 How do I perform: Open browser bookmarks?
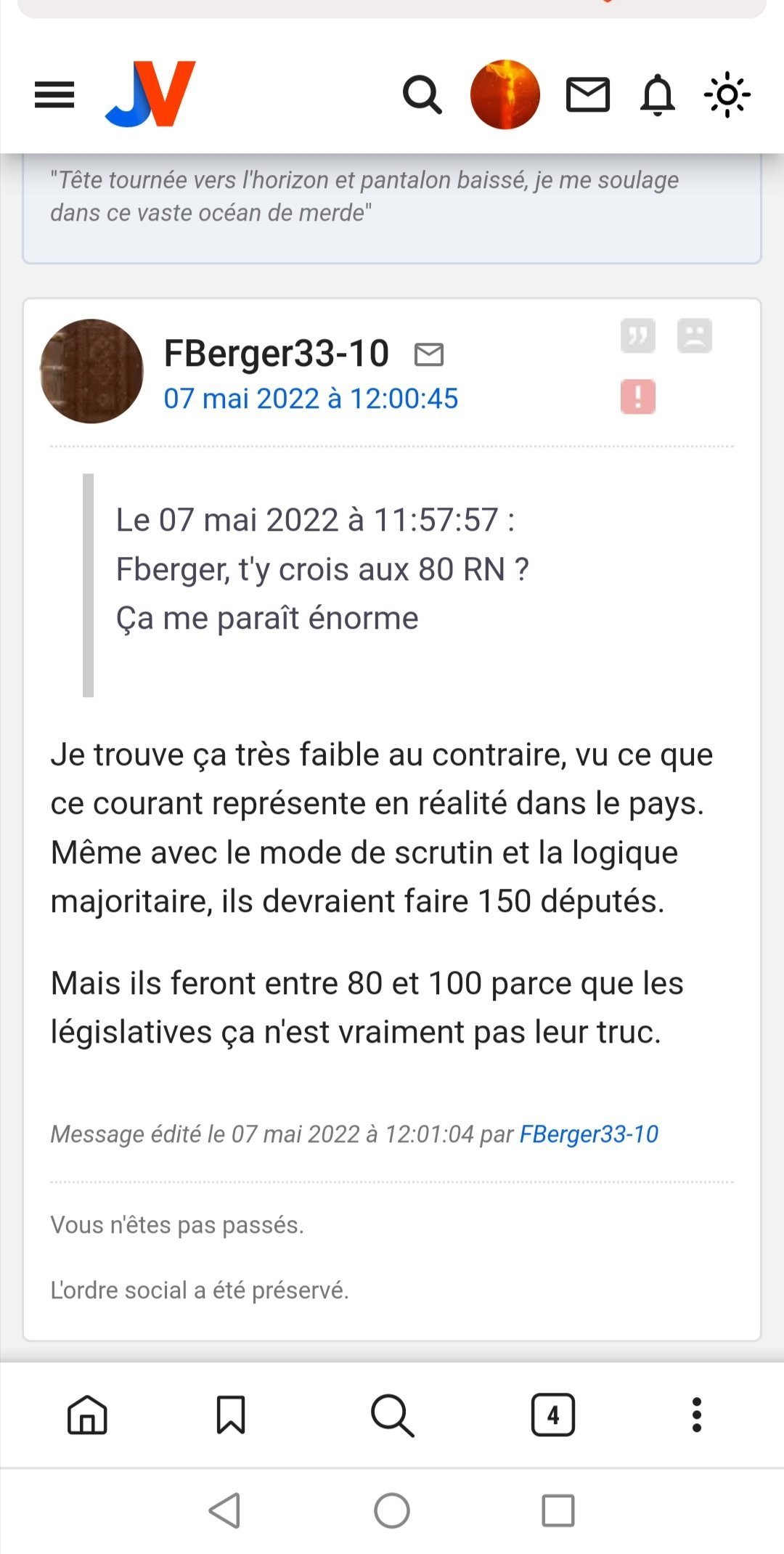click(231, 1415)
